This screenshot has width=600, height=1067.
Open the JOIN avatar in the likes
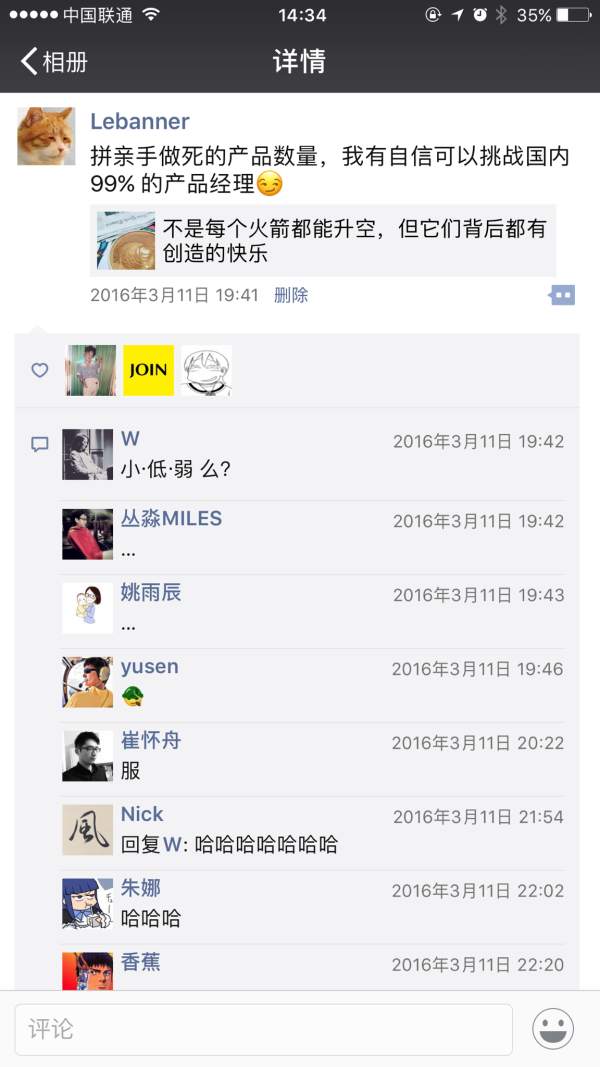click(x=148, y=370)
